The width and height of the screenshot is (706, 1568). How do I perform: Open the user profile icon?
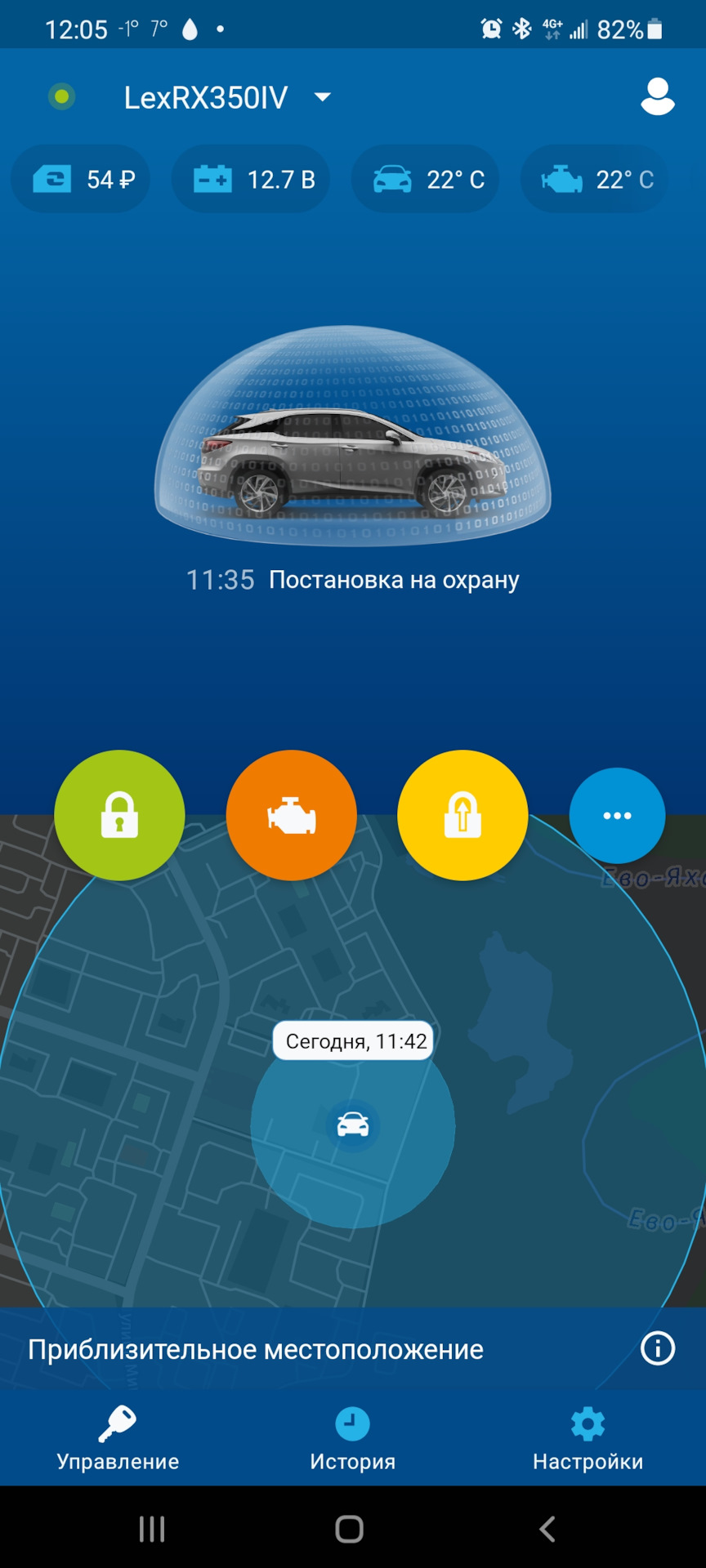pos(657,96)
